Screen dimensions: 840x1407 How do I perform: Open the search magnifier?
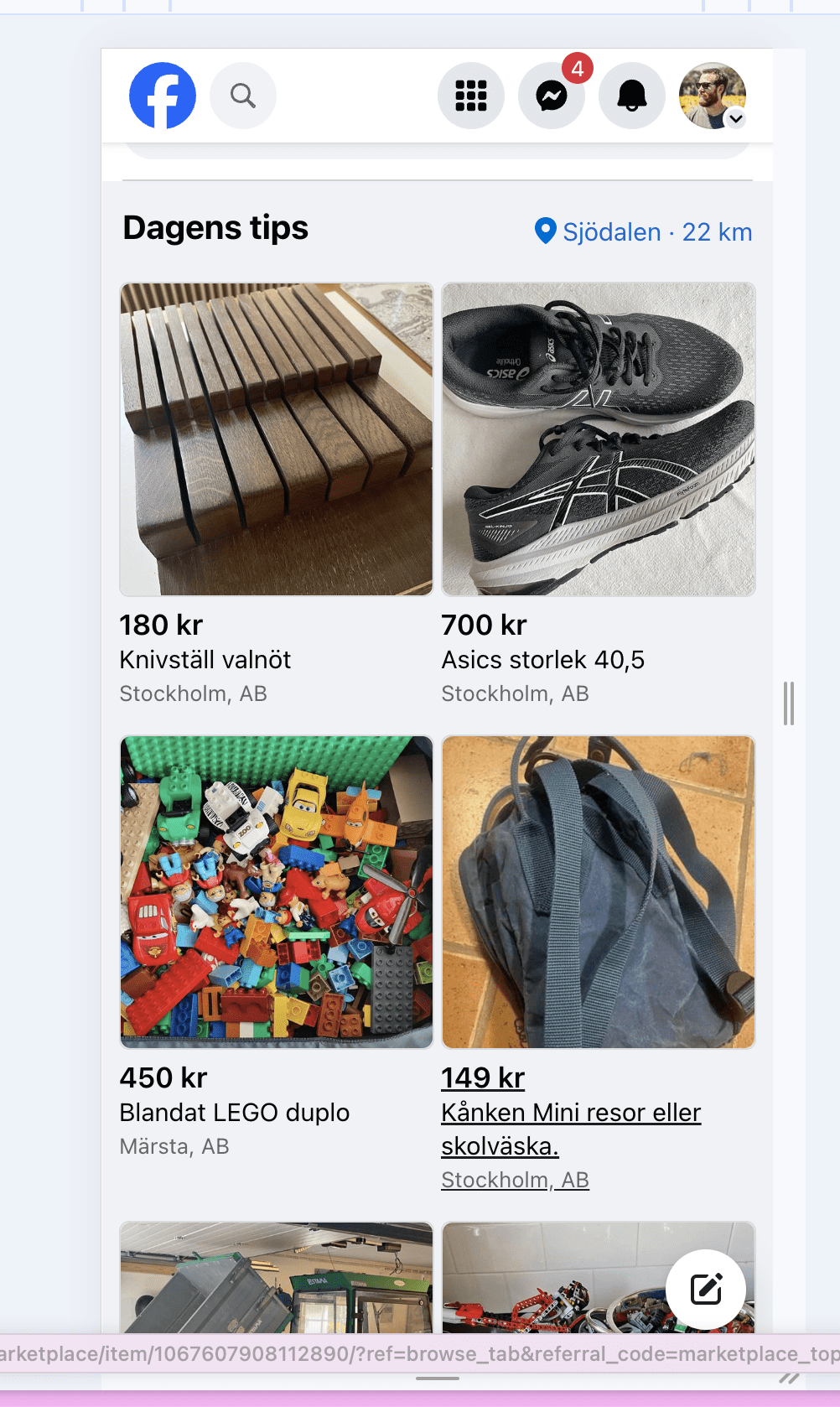[x=242, y=95]
